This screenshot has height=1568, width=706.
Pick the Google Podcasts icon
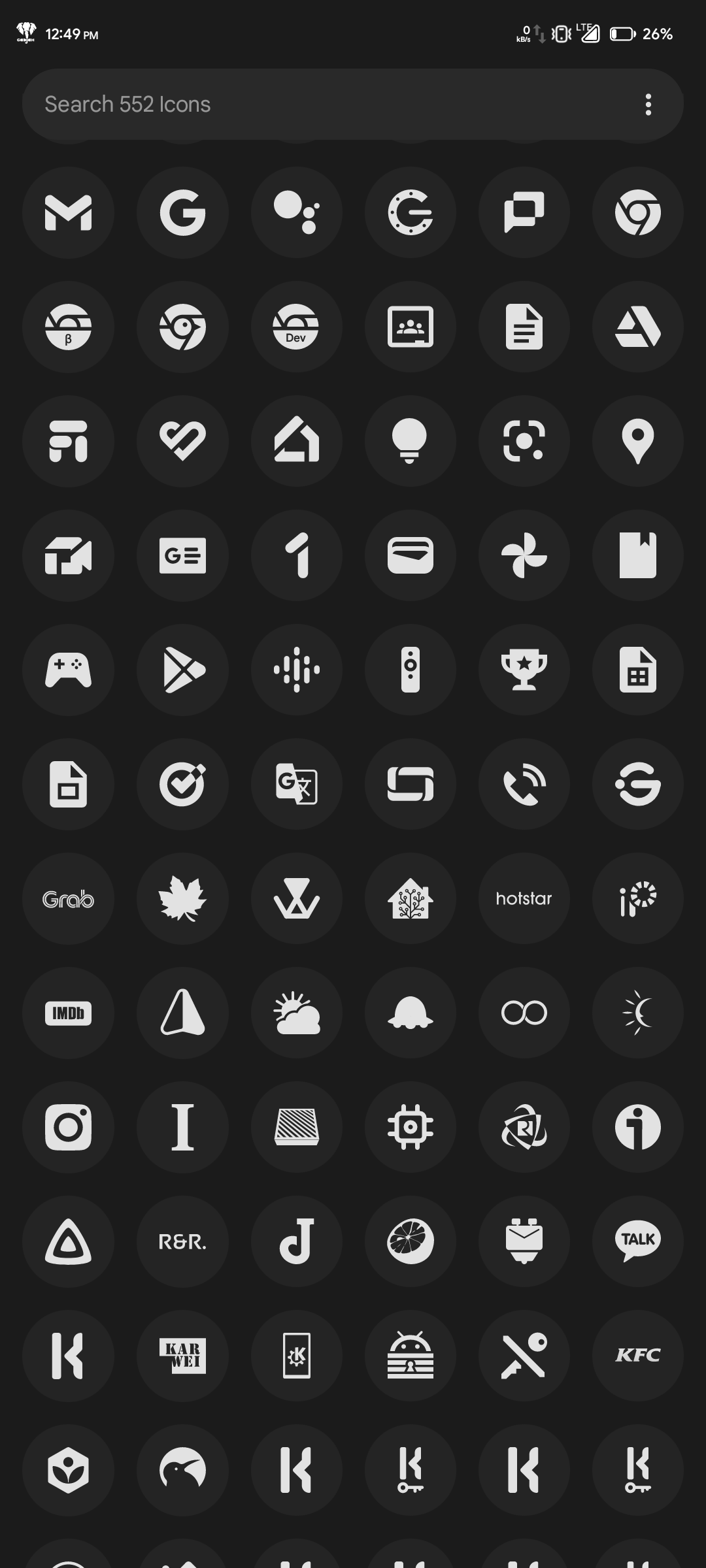[x=296, y=670]
